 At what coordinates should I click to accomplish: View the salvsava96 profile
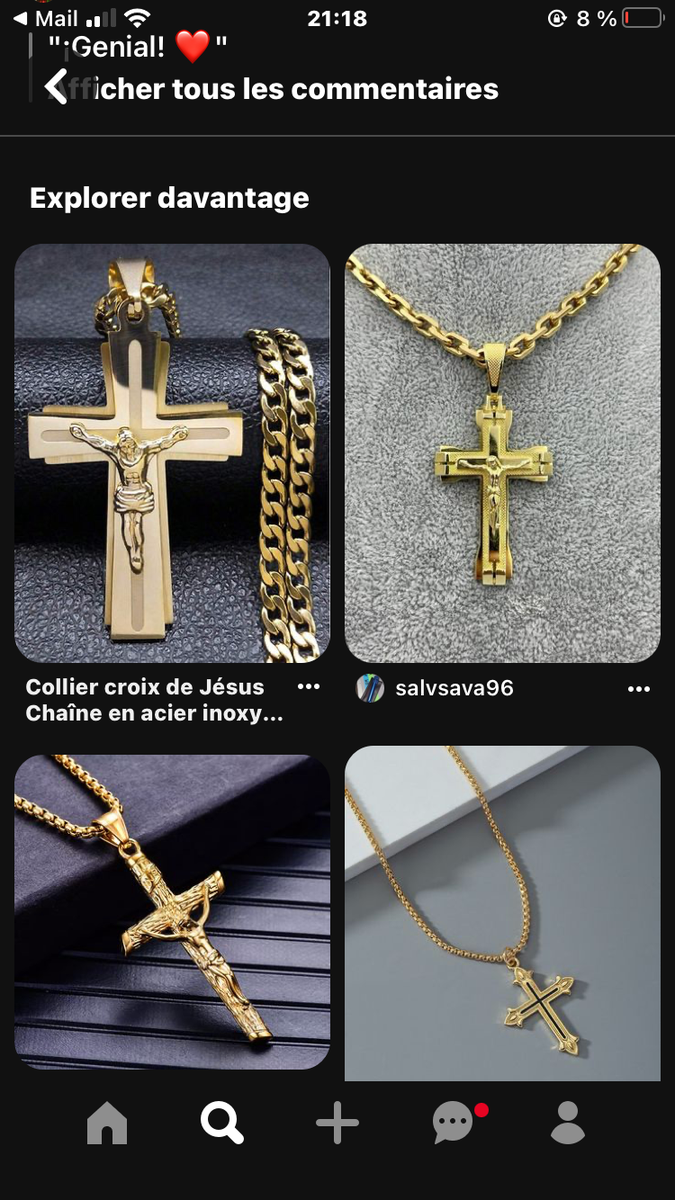pyautogui.click(x=436, y=688)
